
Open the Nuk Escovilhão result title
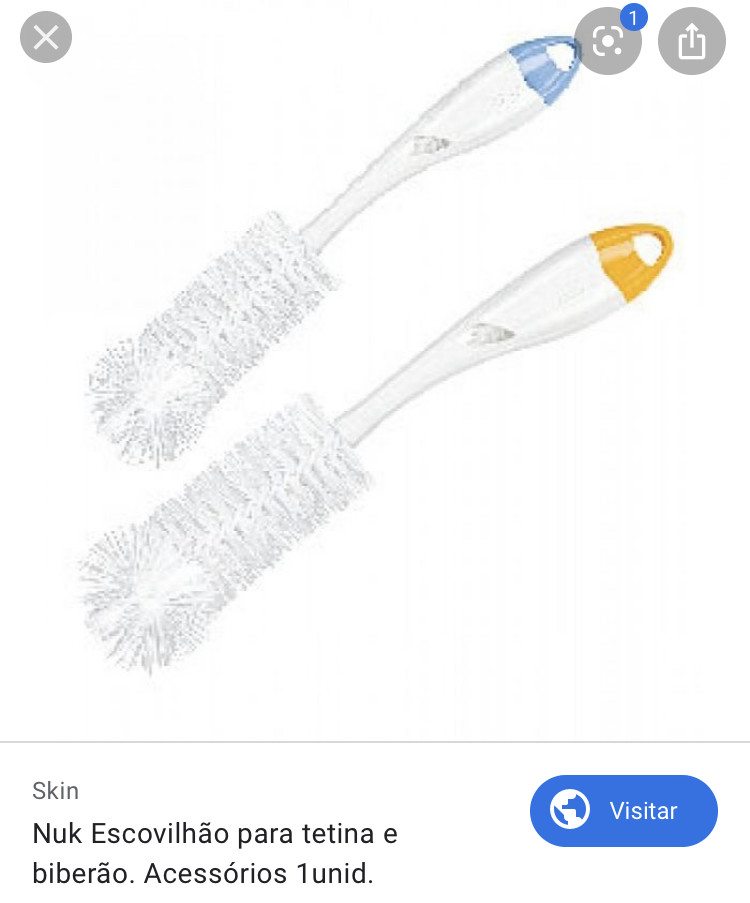click(x=215, y=853)
